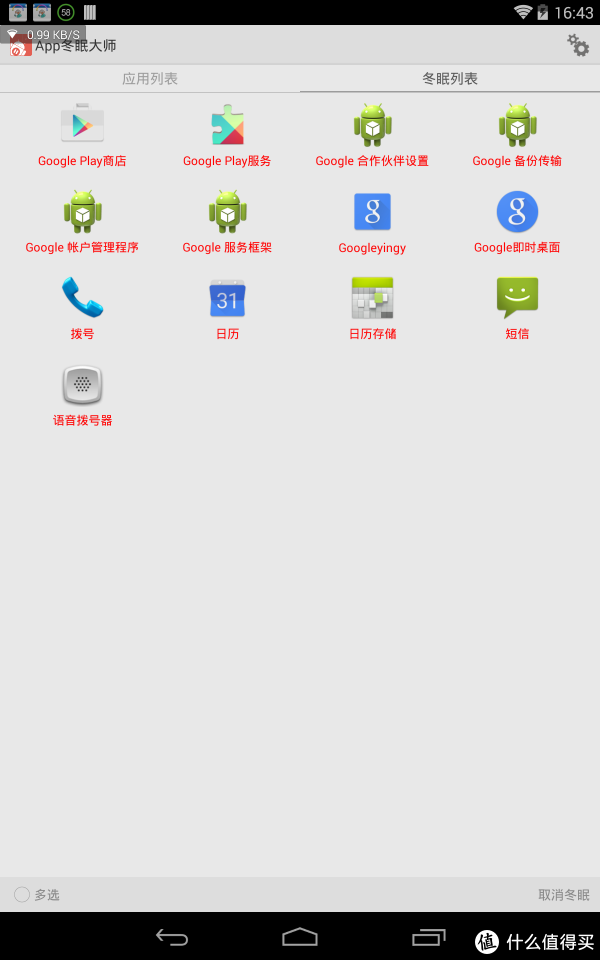Open the settings gear icon

578,45
